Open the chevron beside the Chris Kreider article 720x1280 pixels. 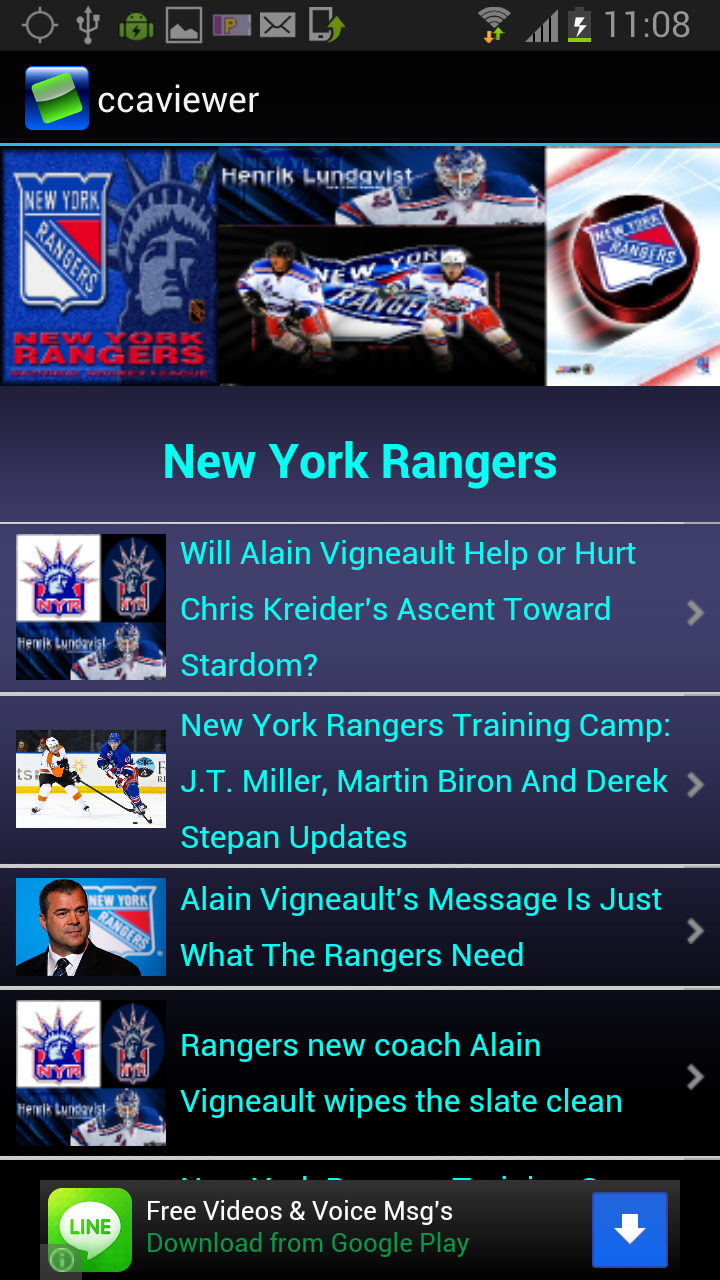tap(695, 613)
